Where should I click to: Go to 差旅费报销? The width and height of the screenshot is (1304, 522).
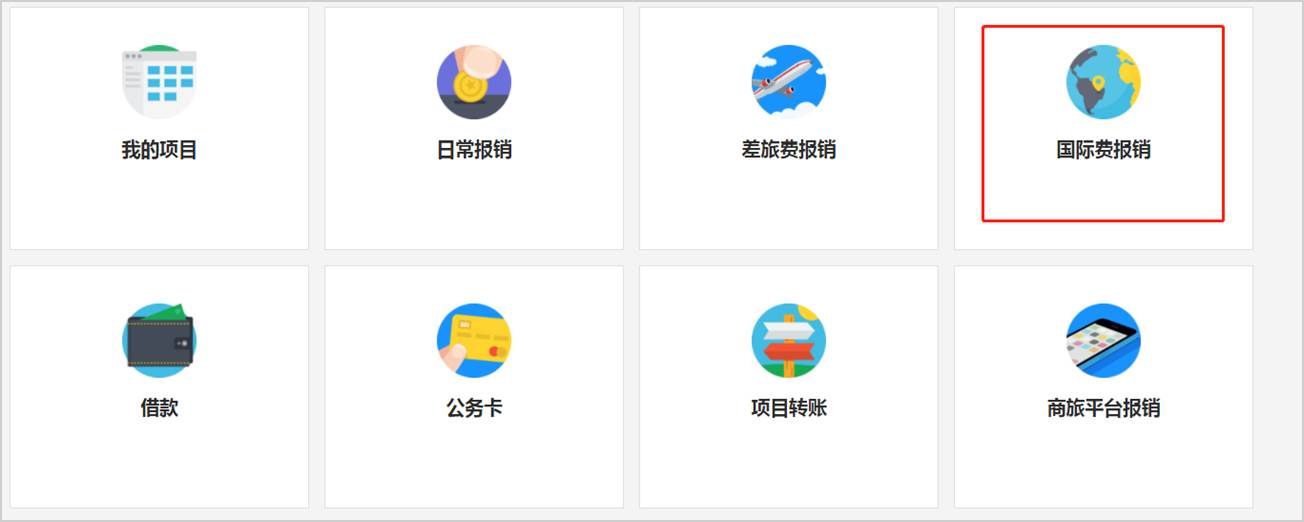pos(788,110)
